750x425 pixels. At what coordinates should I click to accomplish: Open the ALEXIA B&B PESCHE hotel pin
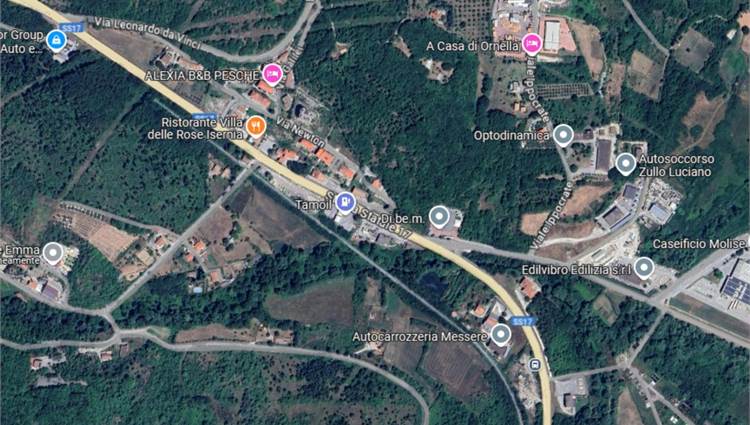click(272, 73)
